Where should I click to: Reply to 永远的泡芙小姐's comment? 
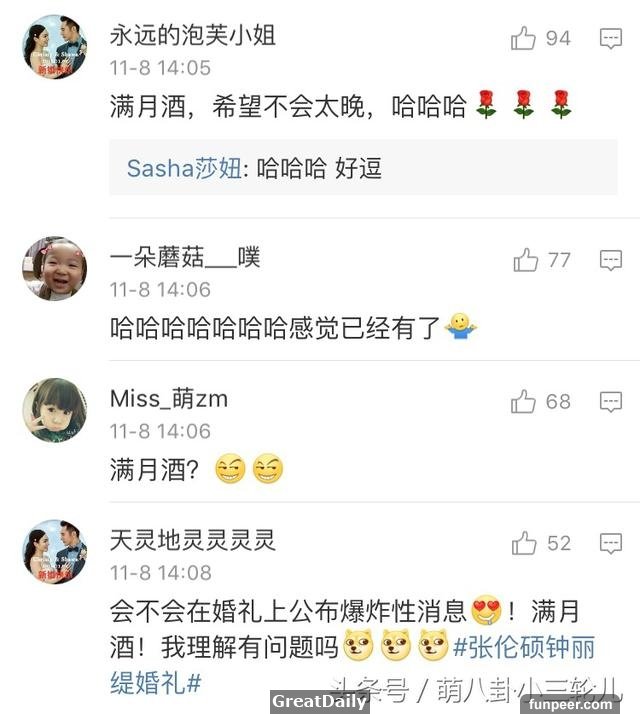pyautogui.click(x=610, y=39)
